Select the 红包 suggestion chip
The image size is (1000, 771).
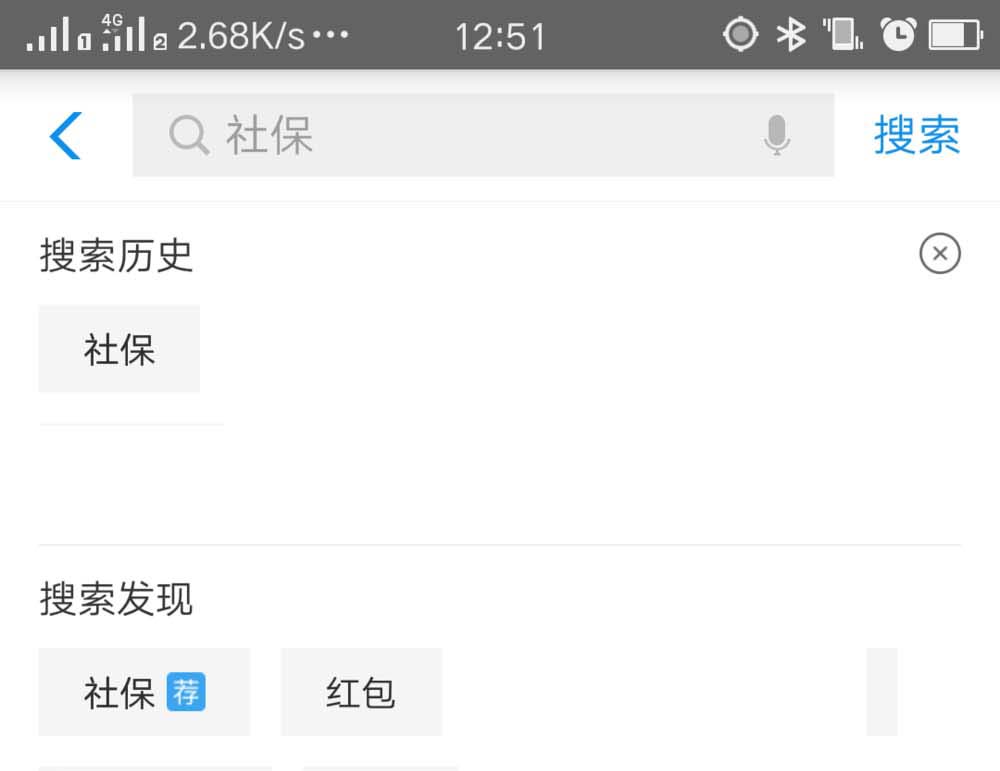pos(361,692)
